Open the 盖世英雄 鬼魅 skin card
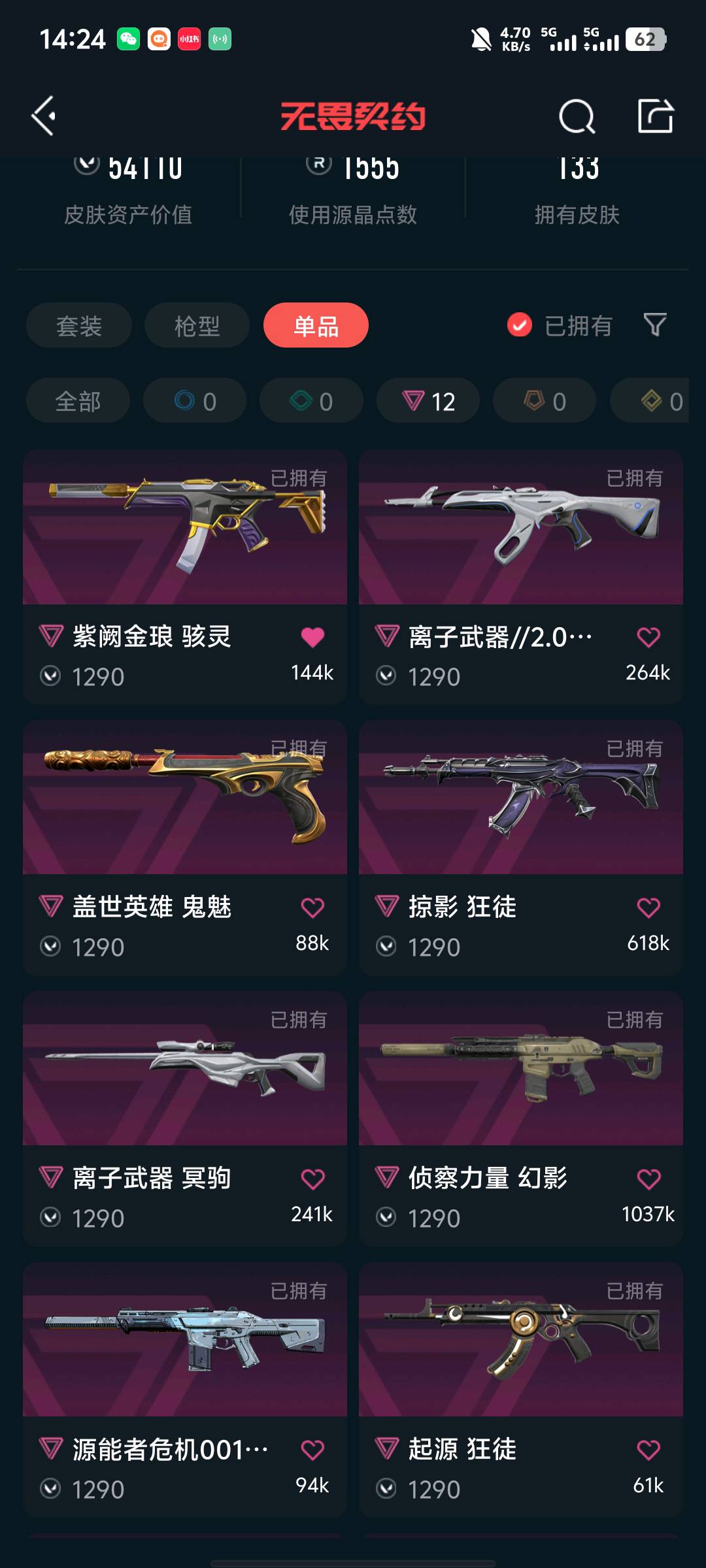Image resolution: width=706 pixels, height=1568 pixels. coord(185,847)
